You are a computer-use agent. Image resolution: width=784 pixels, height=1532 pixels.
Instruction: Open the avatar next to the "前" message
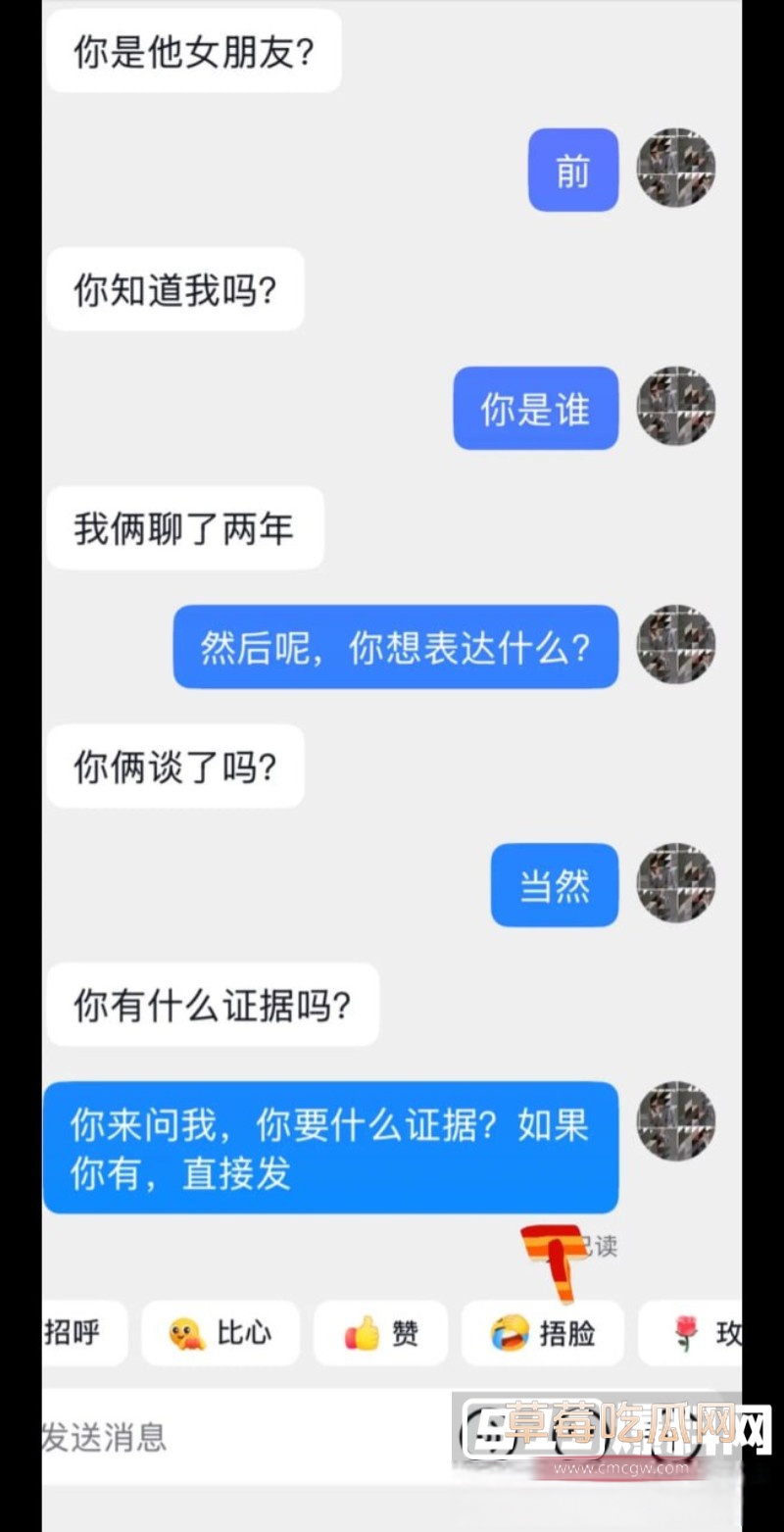click(675, 169)
